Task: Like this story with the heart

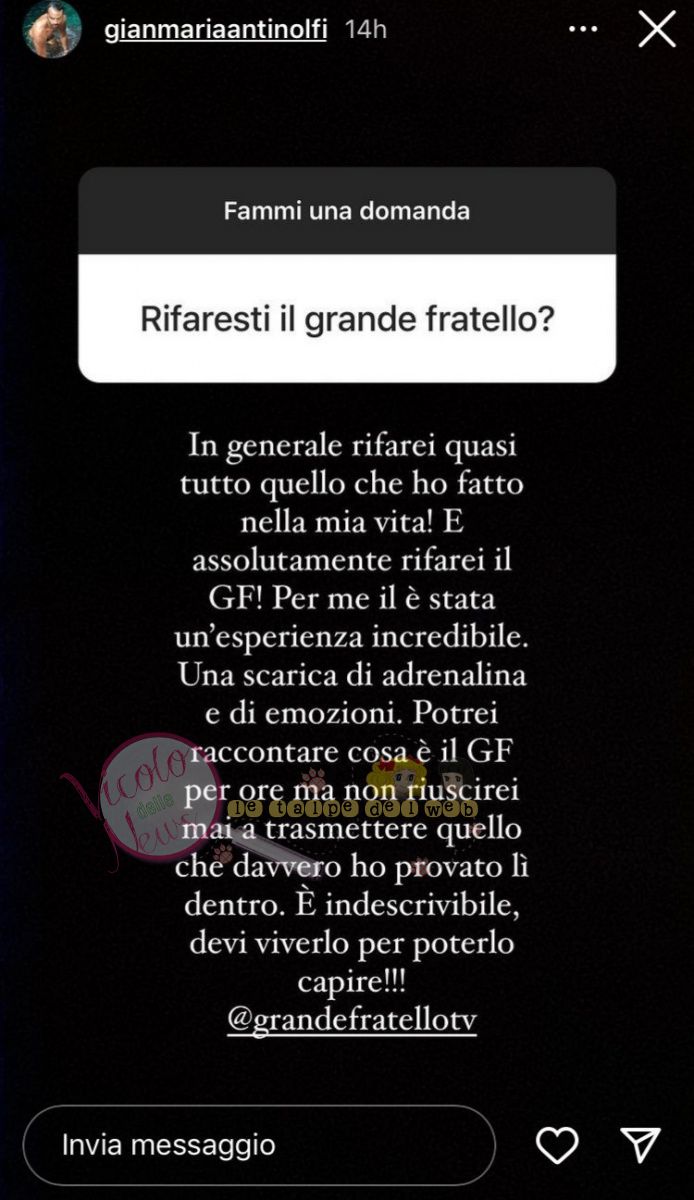Action: click(557, 1144)
